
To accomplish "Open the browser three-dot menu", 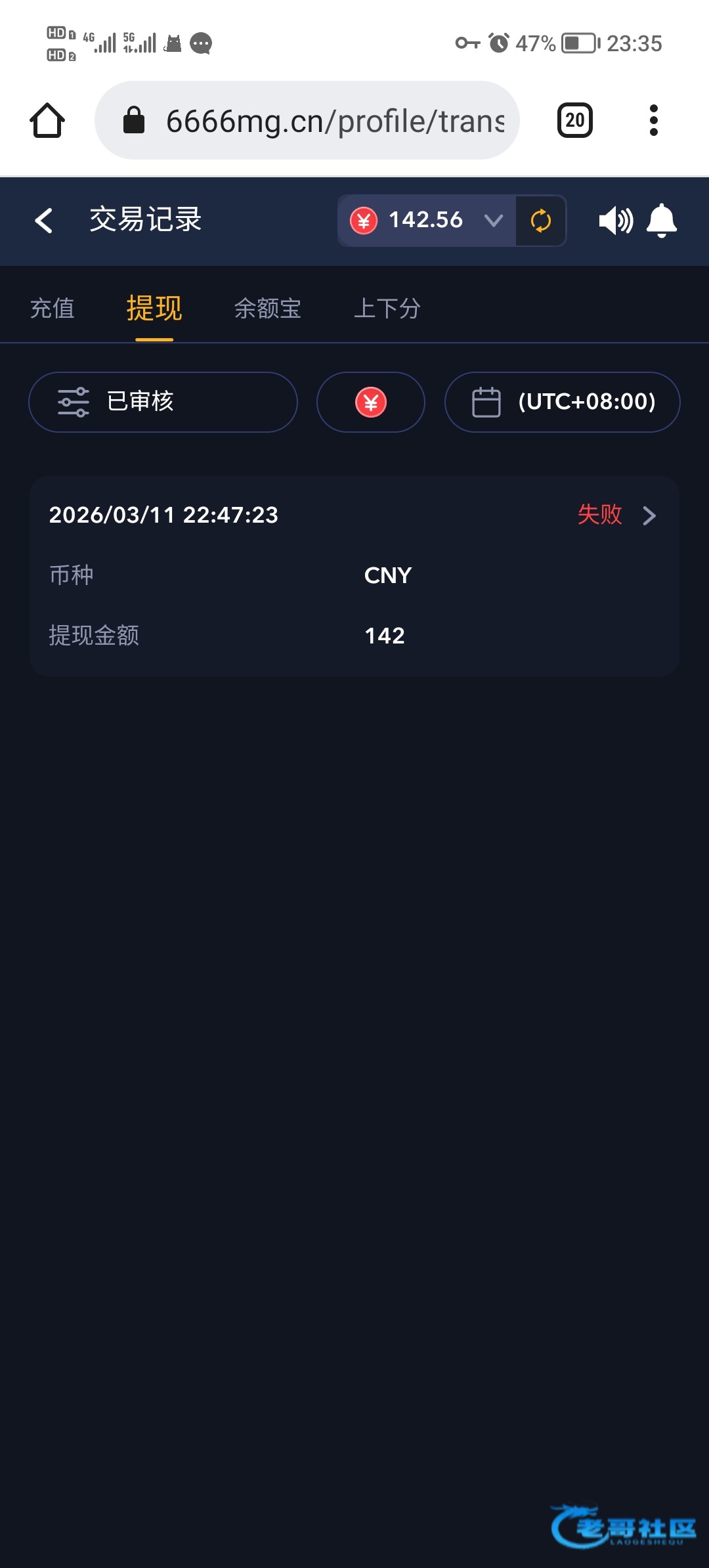I will (653, 121).
